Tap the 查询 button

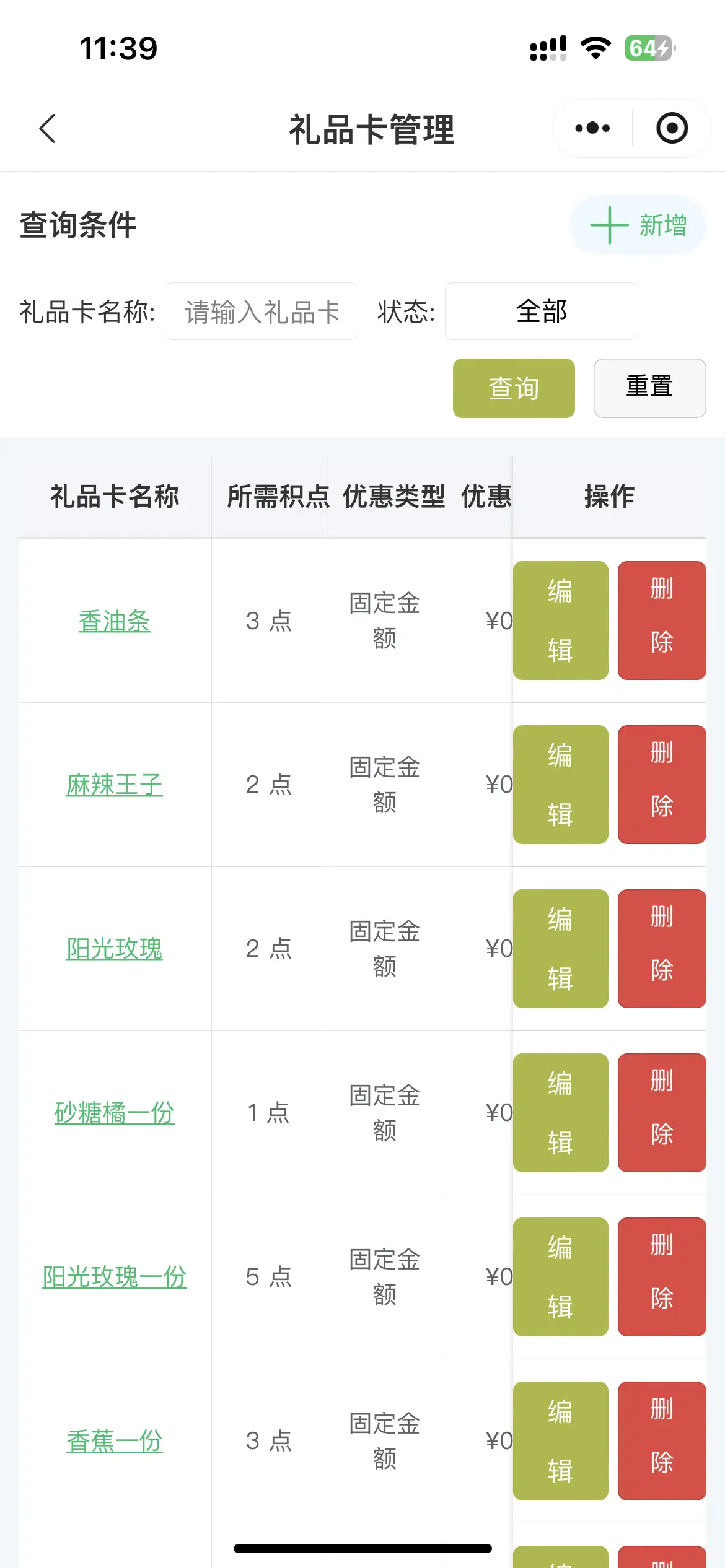pos(514,388)
